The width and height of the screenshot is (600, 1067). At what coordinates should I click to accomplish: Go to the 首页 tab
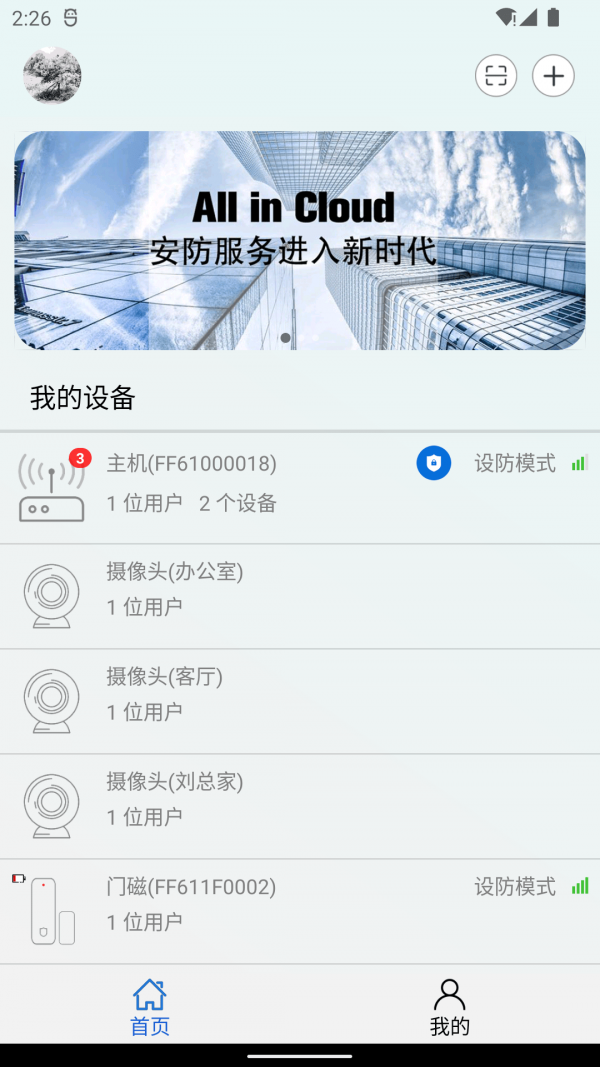[x=150, y=1007]
